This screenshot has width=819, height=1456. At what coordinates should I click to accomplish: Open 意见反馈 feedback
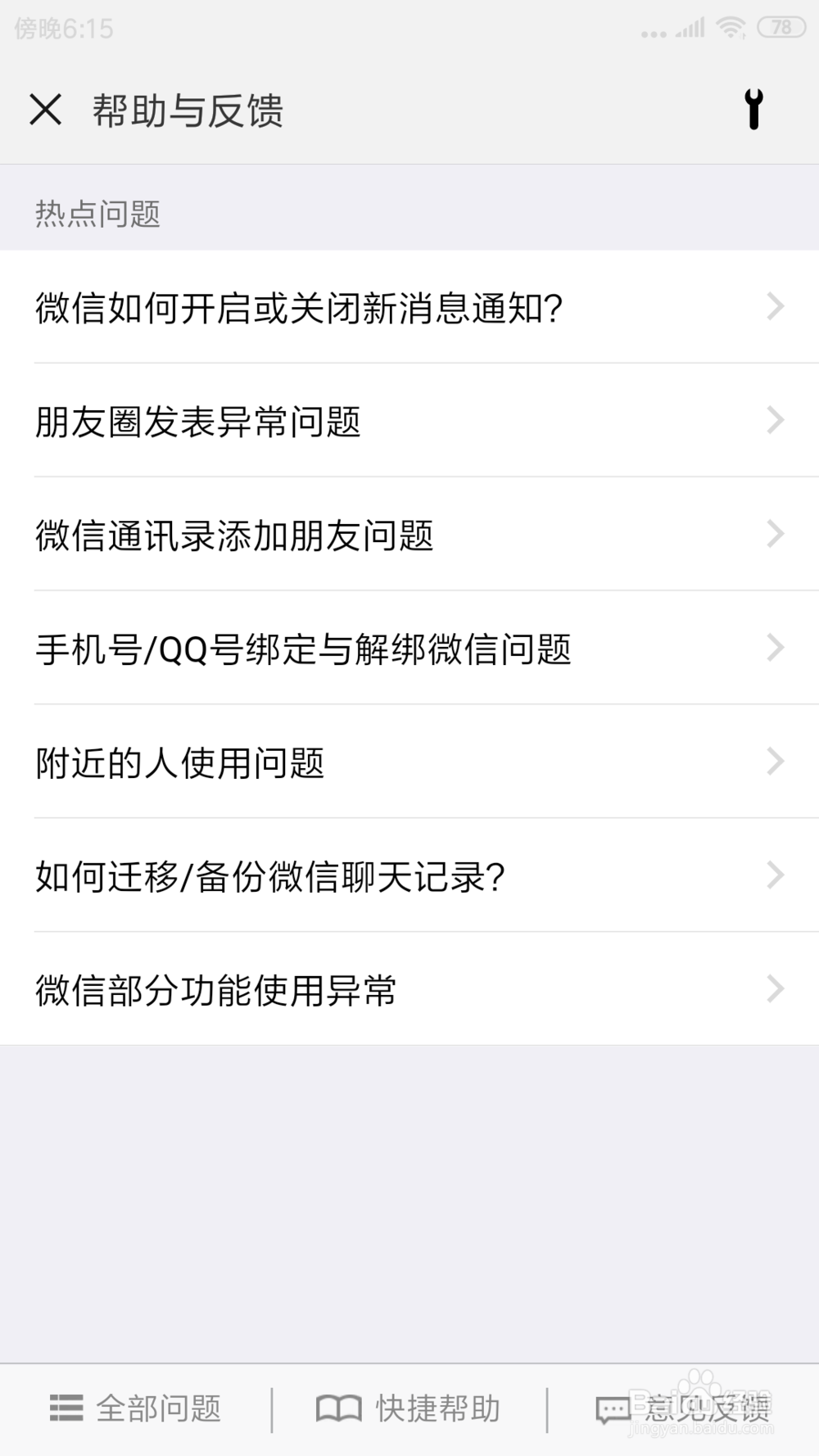[685, 1409]
